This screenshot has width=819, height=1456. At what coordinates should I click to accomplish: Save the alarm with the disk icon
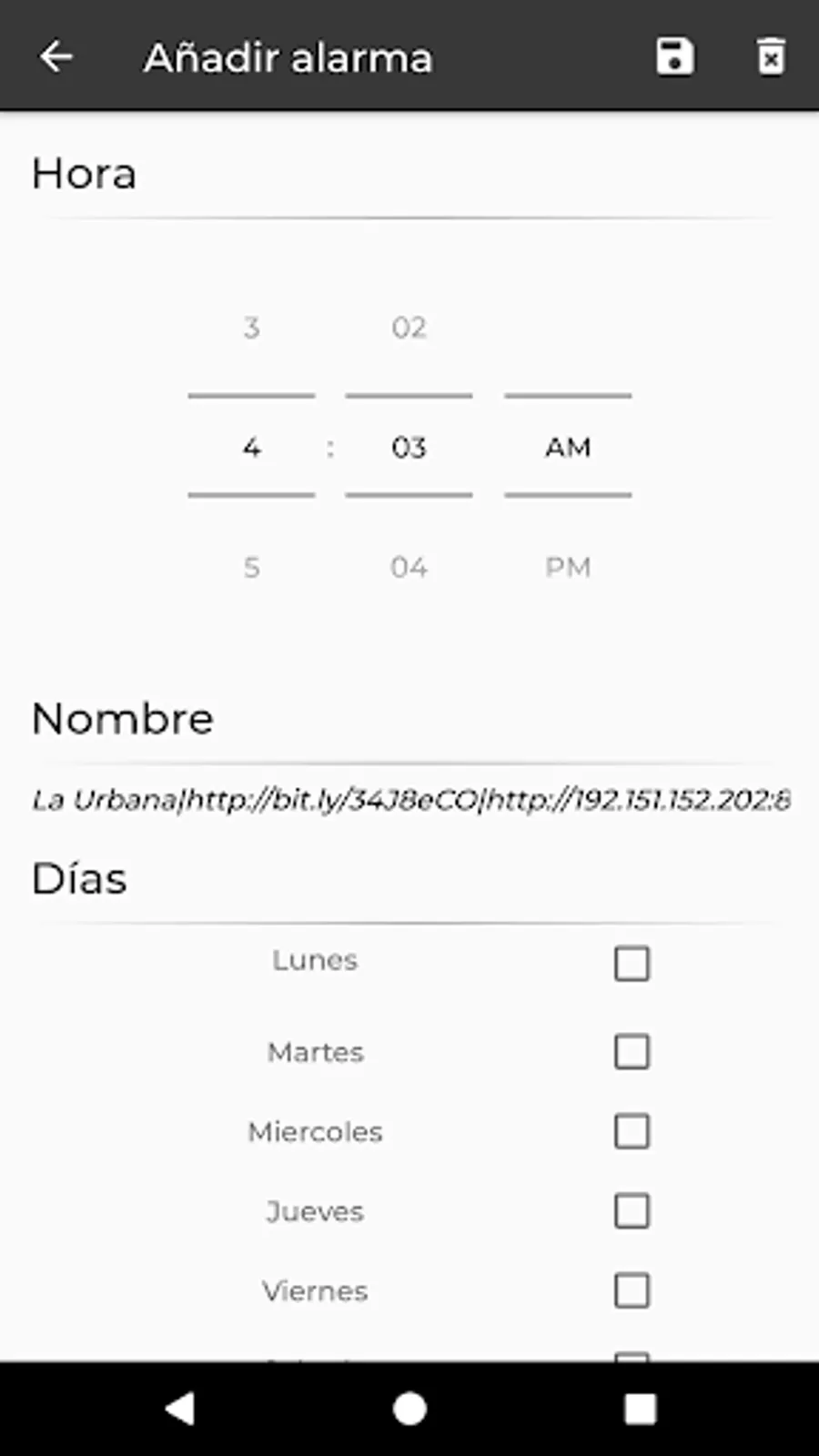pyautogui.click(x=674, y=56)
